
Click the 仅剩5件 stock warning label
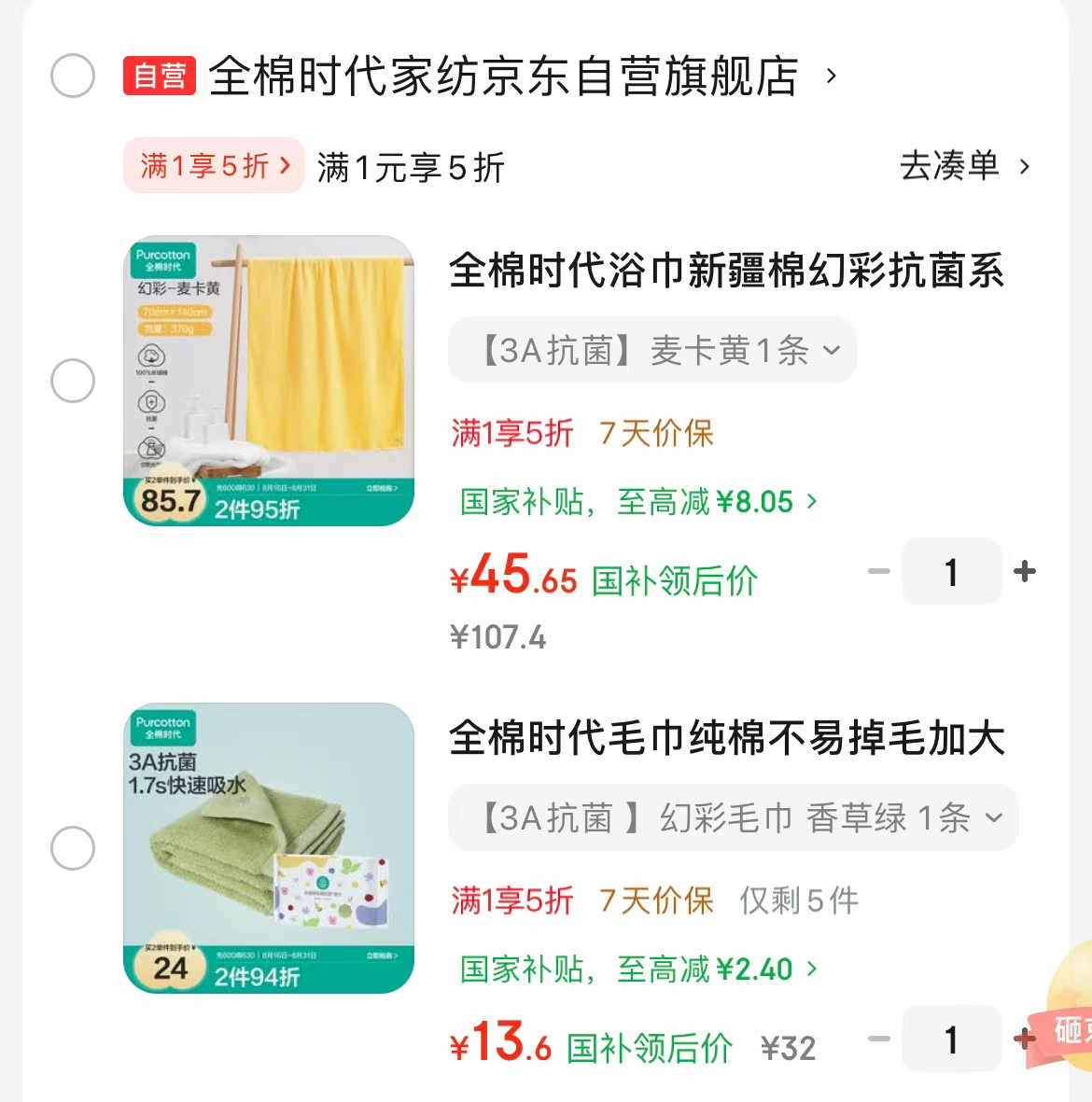click(798, 900)
